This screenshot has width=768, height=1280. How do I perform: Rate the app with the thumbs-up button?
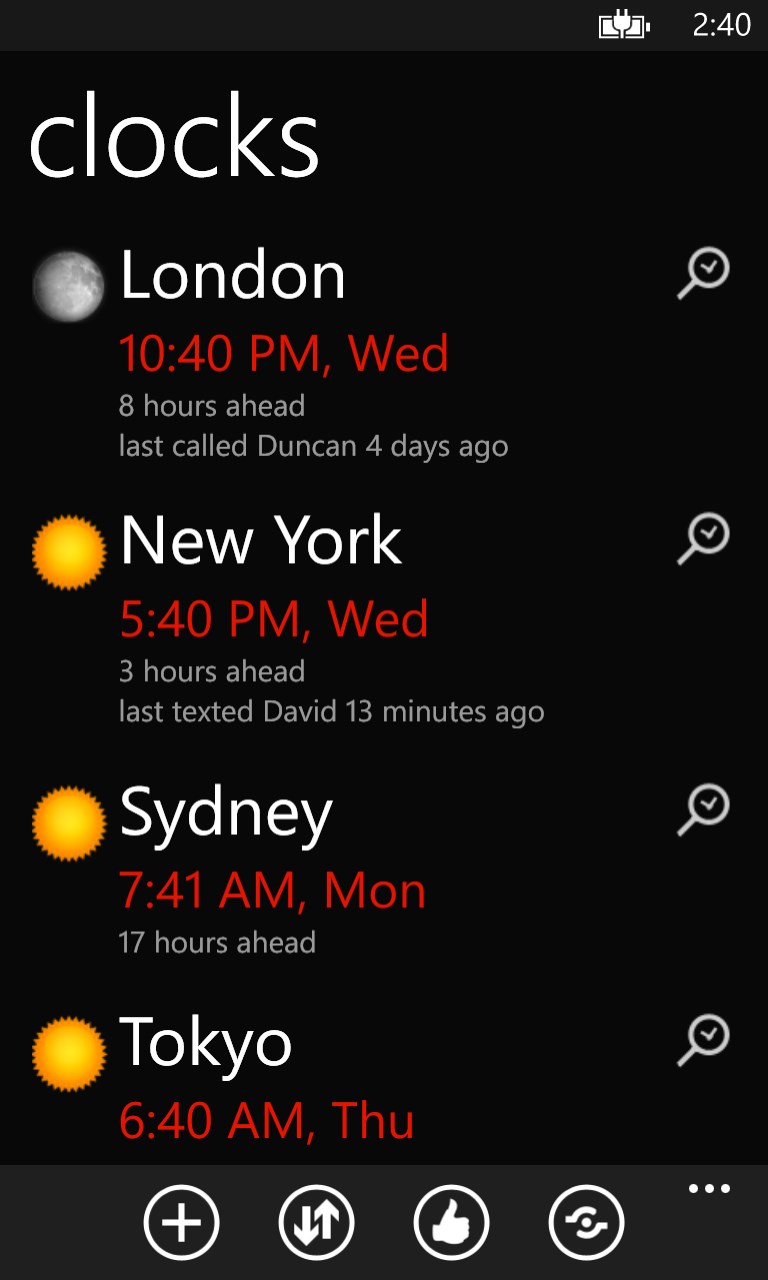(x=451, y=1222)
